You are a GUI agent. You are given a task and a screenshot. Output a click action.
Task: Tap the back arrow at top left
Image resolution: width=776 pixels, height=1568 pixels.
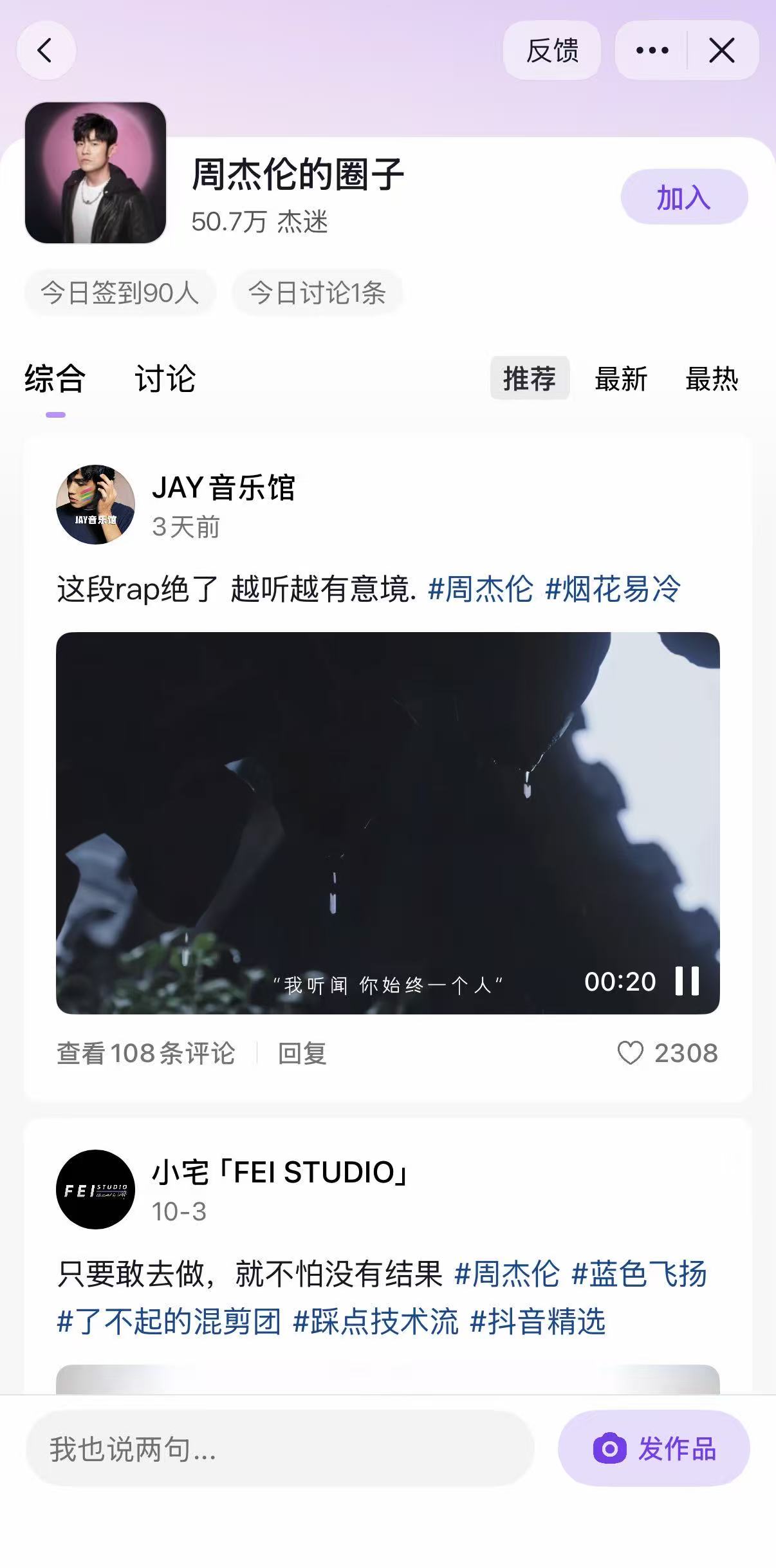pos(46,50)
